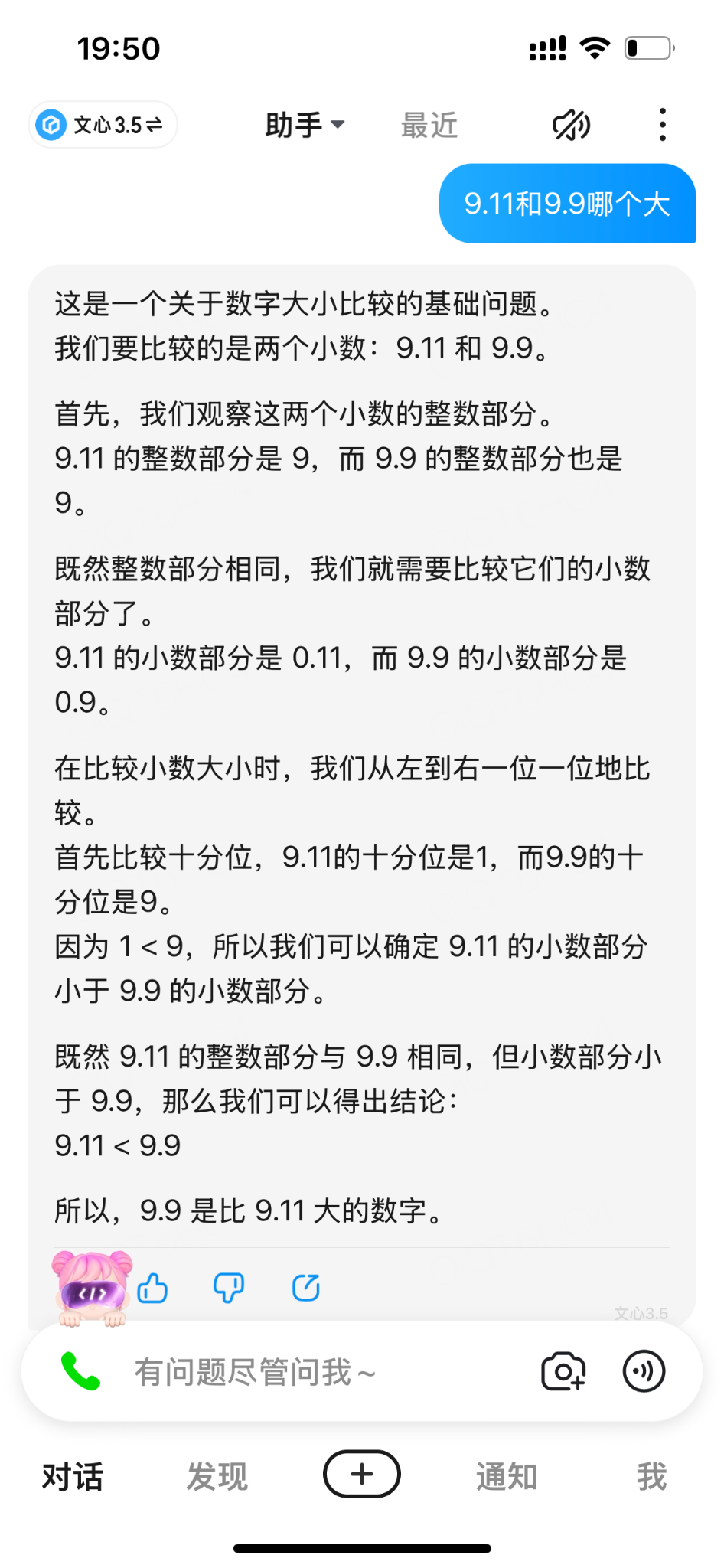Screen dimensions: 724x1568
Task: Focus the 有问题尽管问我 input field
Action: pos(306,1371)
